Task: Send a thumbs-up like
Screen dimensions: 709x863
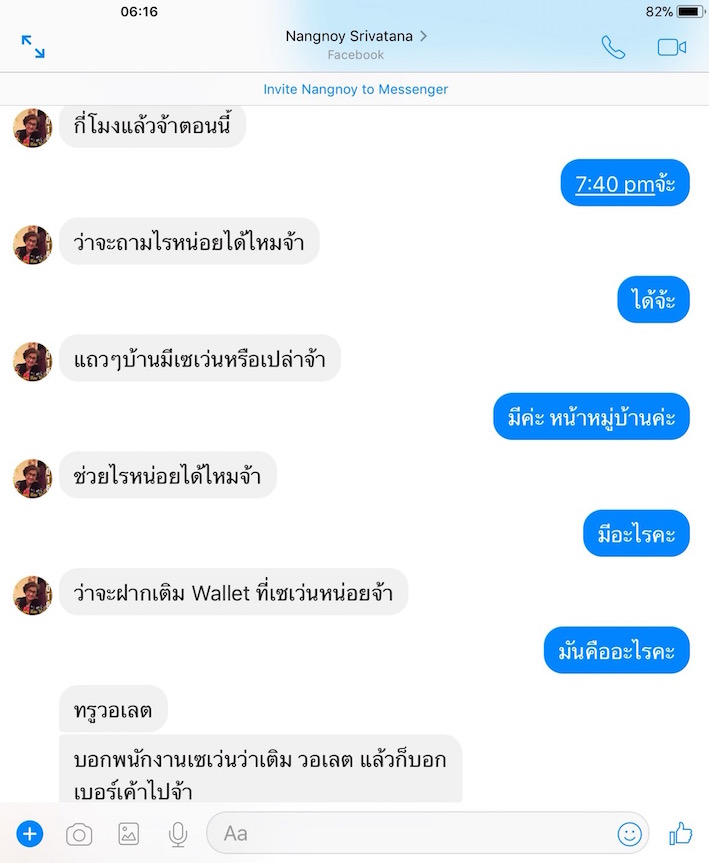Action: 681,833
